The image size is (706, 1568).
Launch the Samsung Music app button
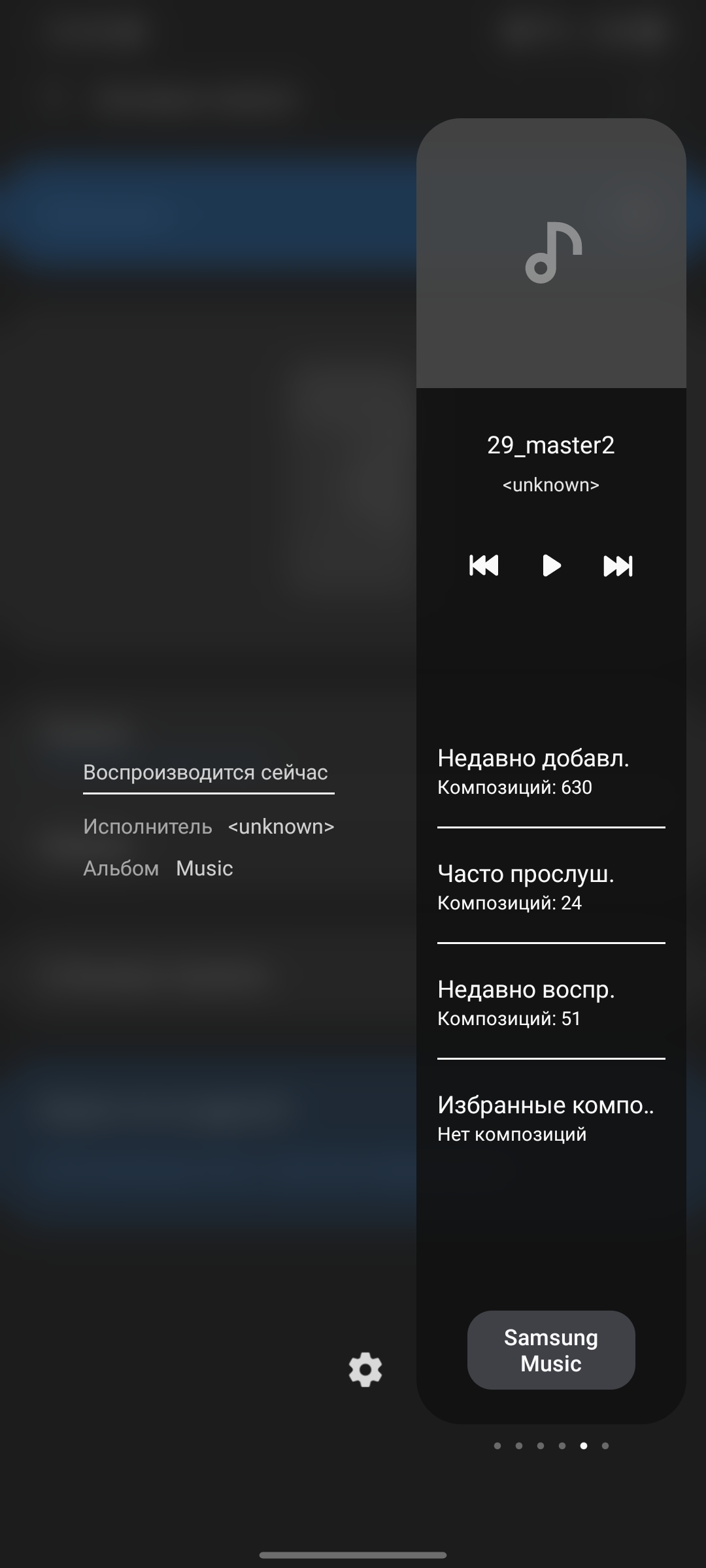[551, 1350]
